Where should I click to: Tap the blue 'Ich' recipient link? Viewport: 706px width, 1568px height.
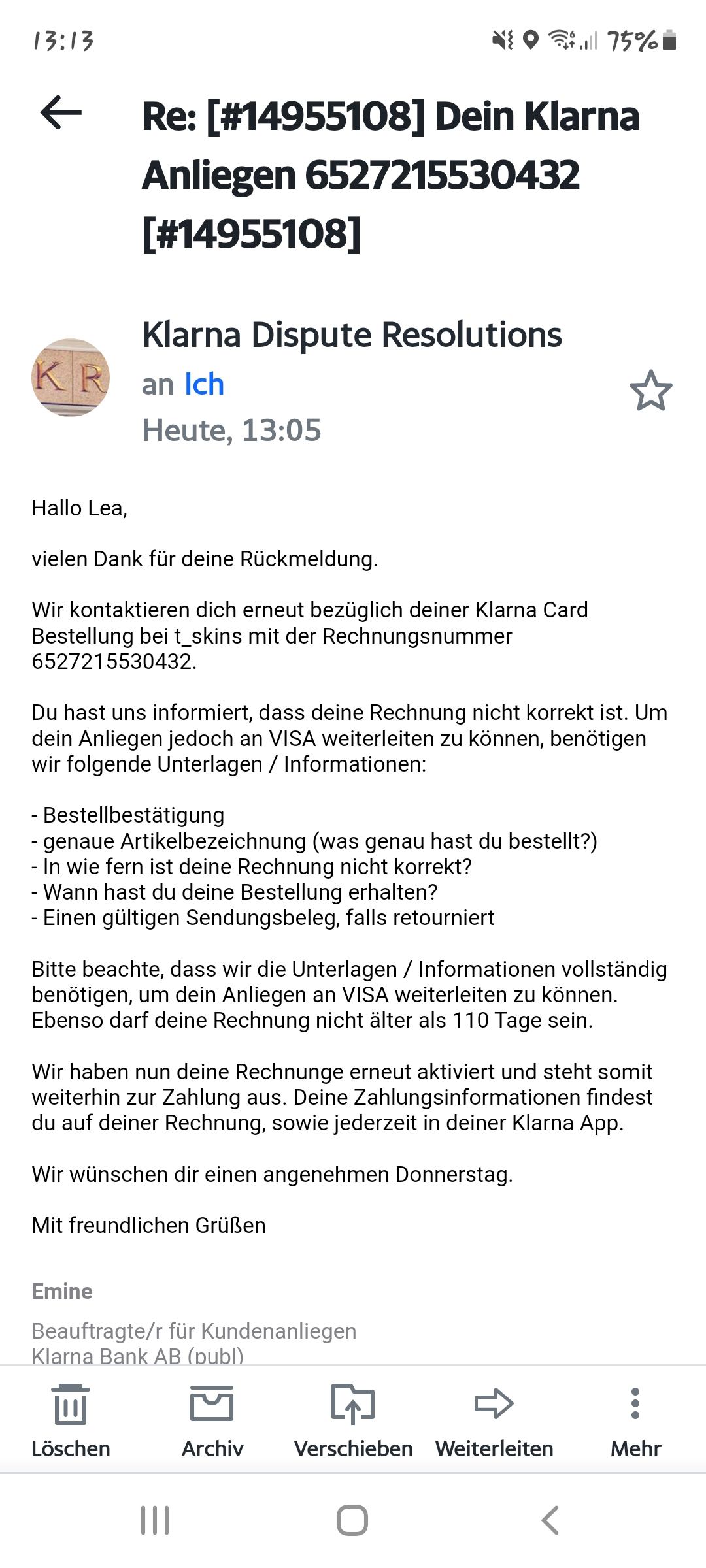pos(204,384)
